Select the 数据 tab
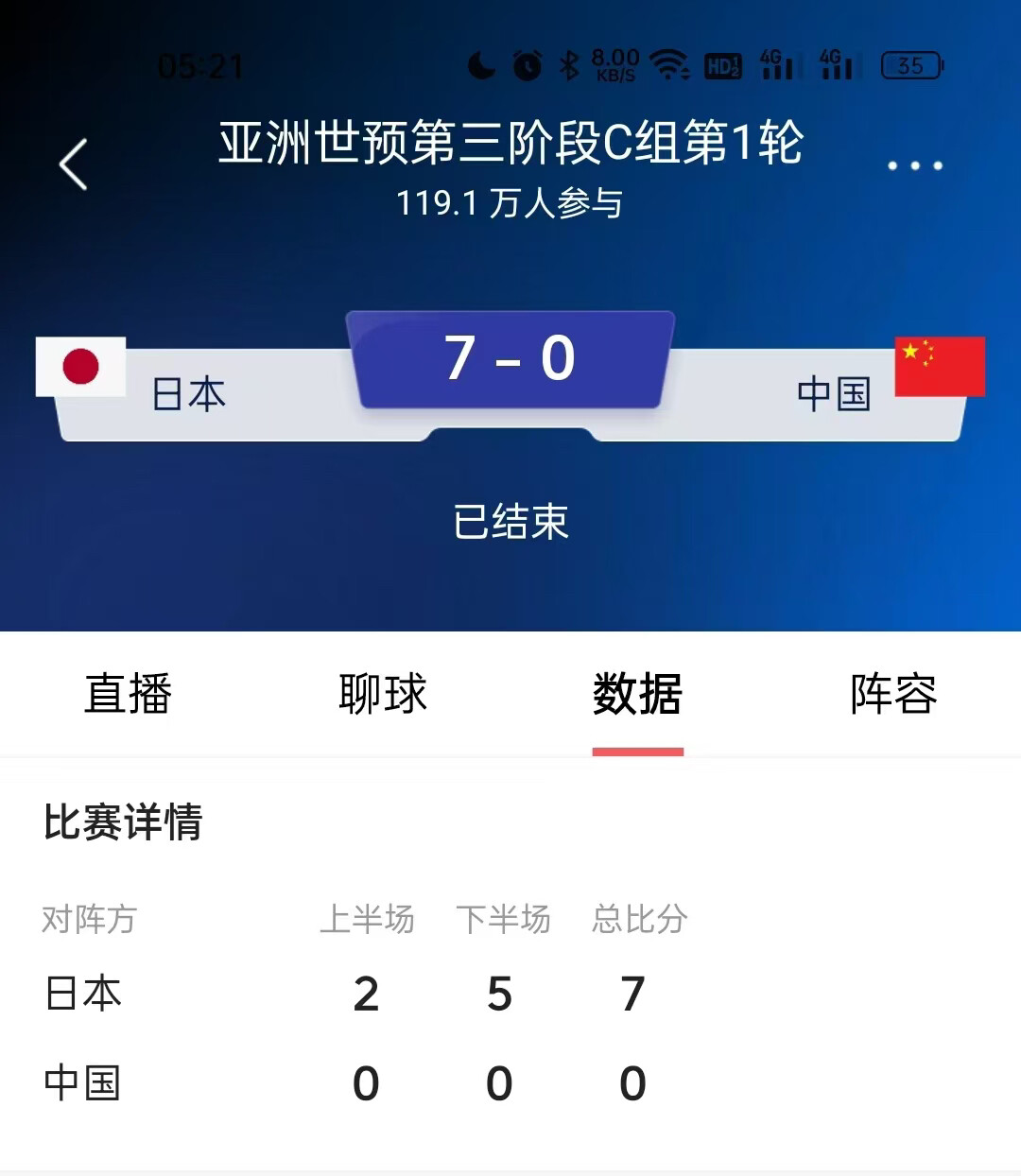The height and width of the screenshot is (1176, 1021). 637,695
